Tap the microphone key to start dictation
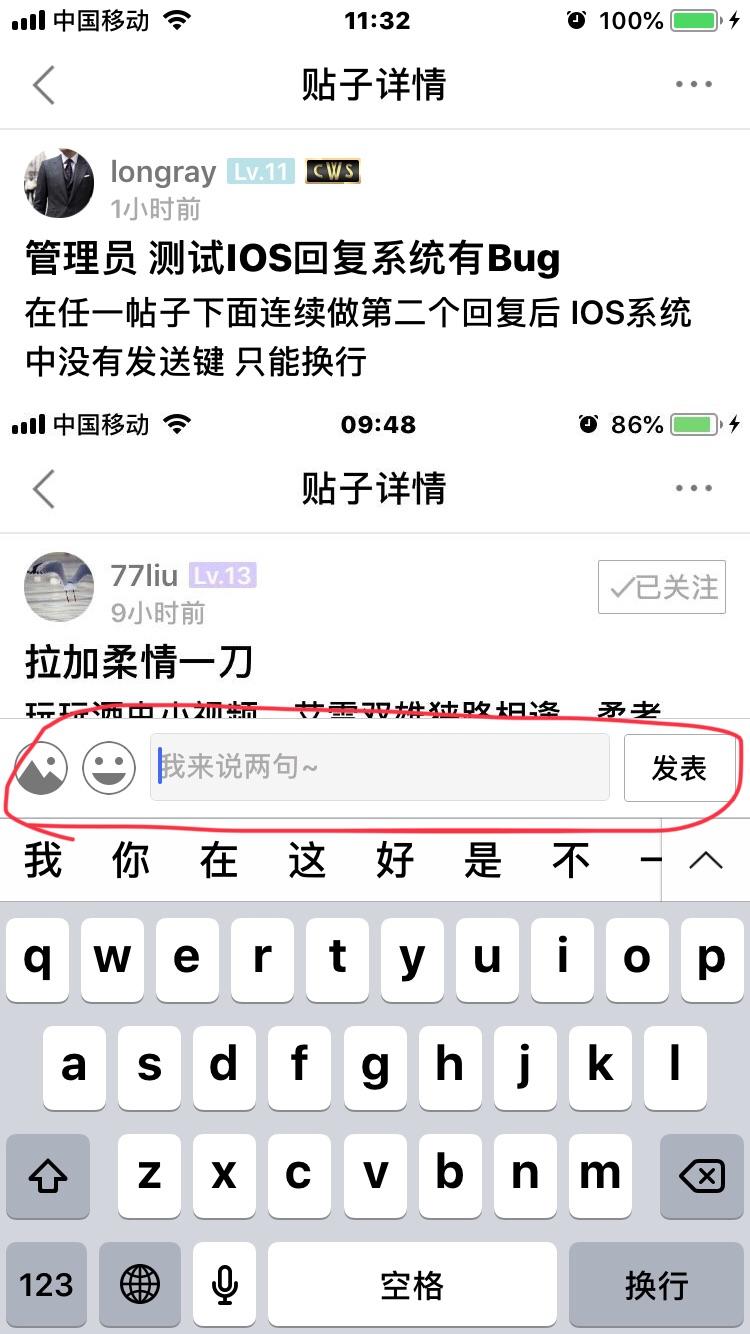The image size is (750, 1334). click(224, 1284)
